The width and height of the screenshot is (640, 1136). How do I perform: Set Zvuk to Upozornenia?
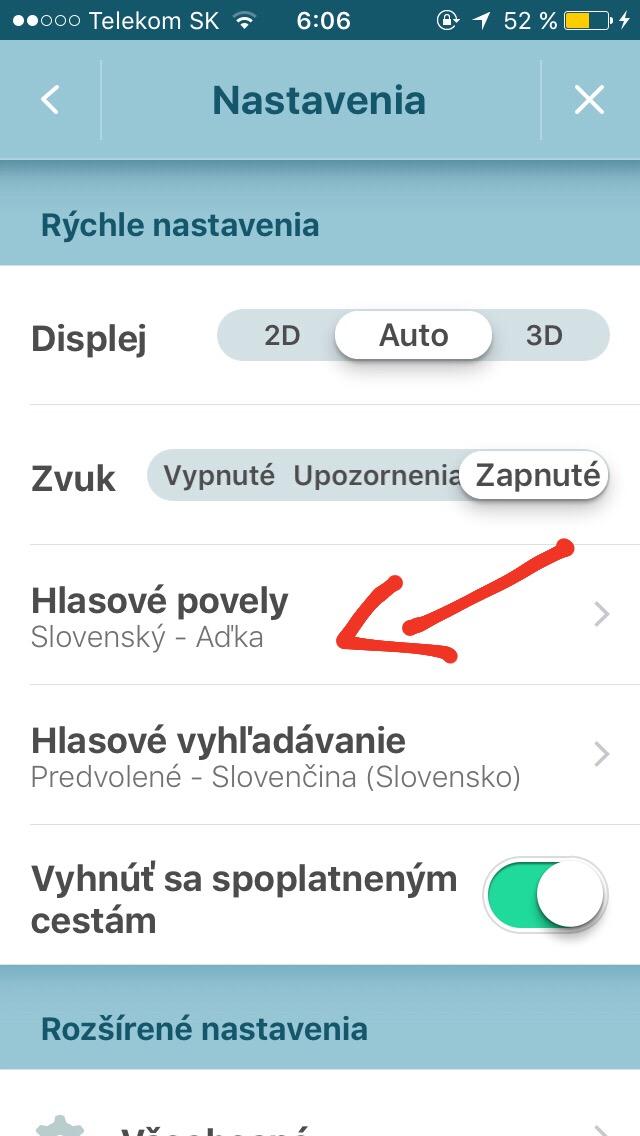[375, 475]
